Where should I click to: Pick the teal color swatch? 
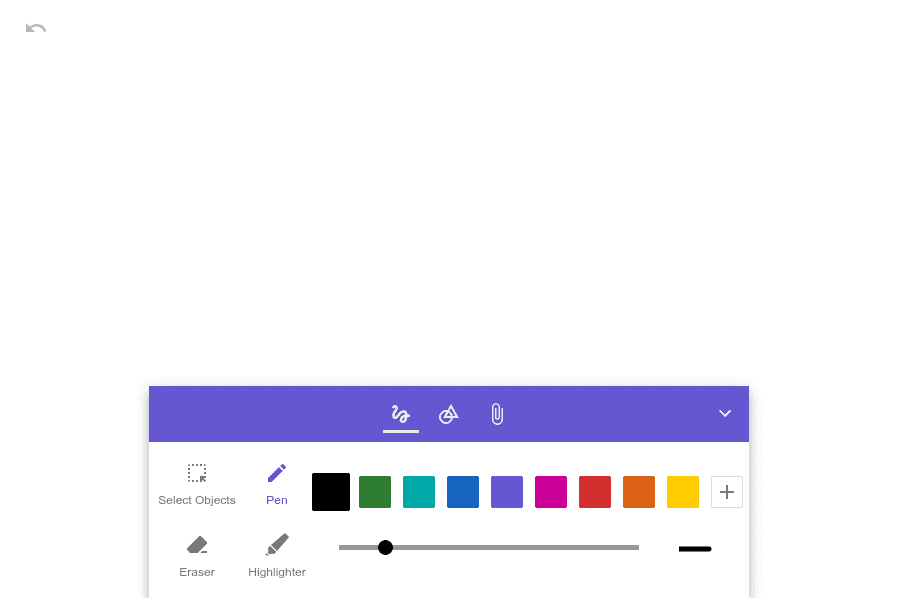(x=419, y=492)
